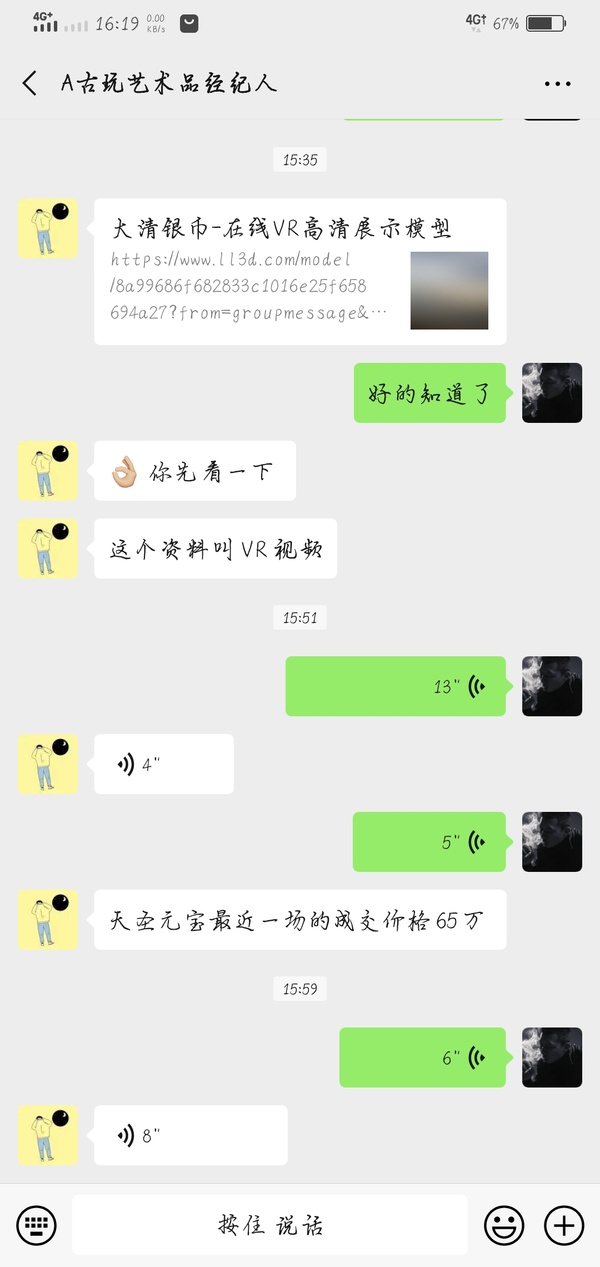Open the emoji sticker panel

[x=504, y=1224]
